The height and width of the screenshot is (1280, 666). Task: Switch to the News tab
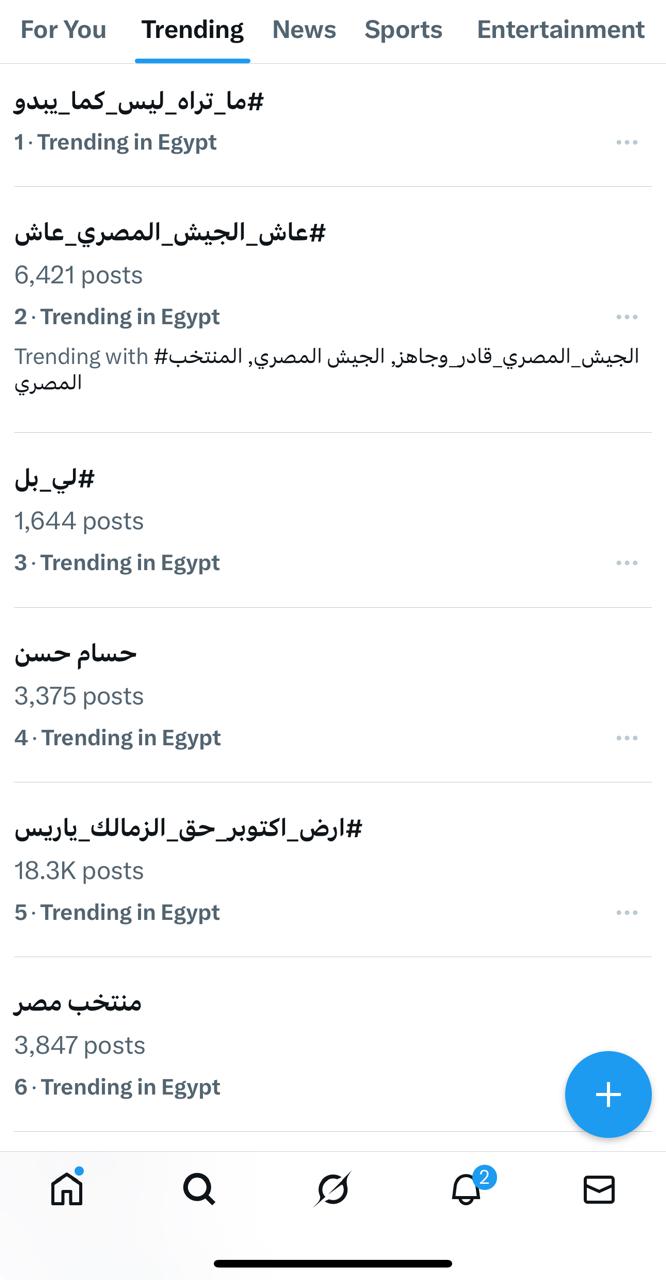click(304, 30)
